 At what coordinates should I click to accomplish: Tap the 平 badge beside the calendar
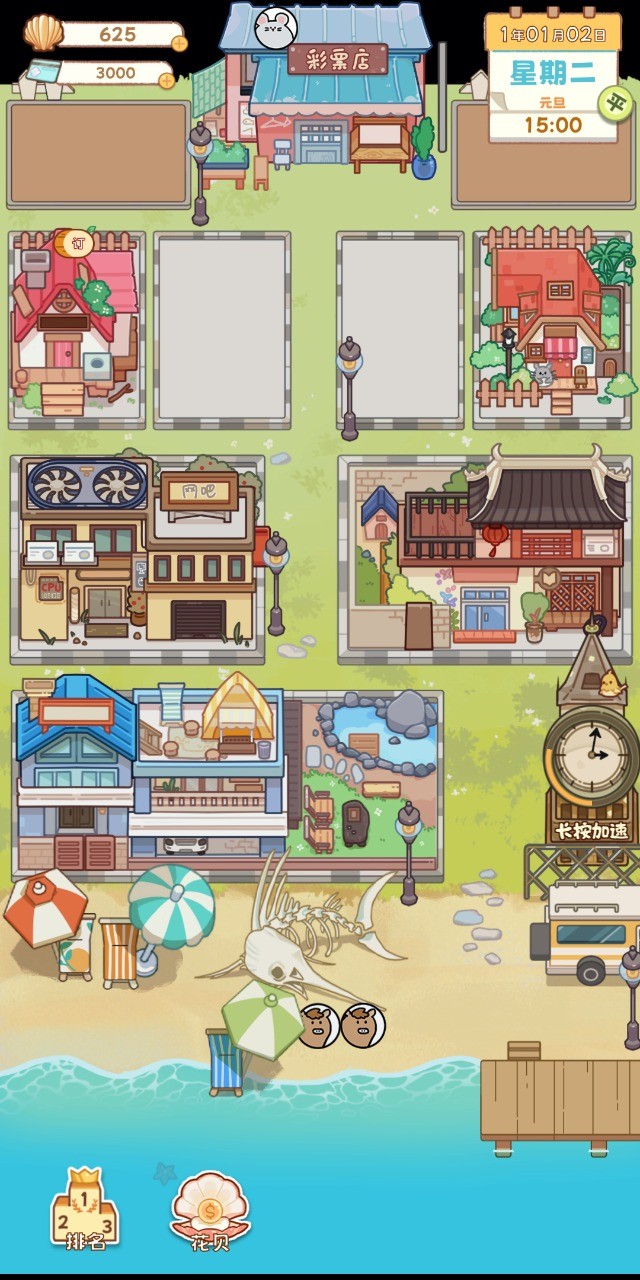click(616, 102)
